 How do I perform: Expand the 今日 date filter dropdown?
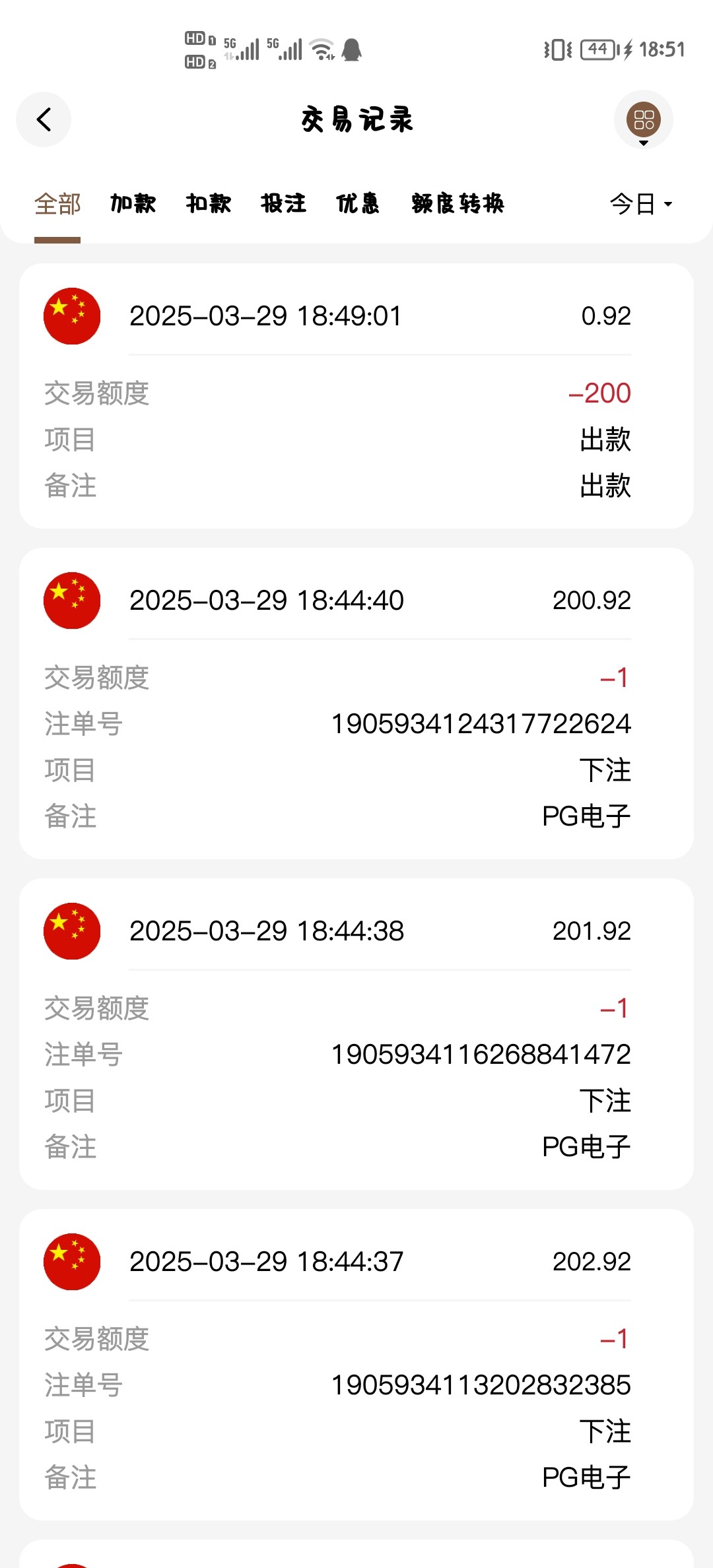641,204
